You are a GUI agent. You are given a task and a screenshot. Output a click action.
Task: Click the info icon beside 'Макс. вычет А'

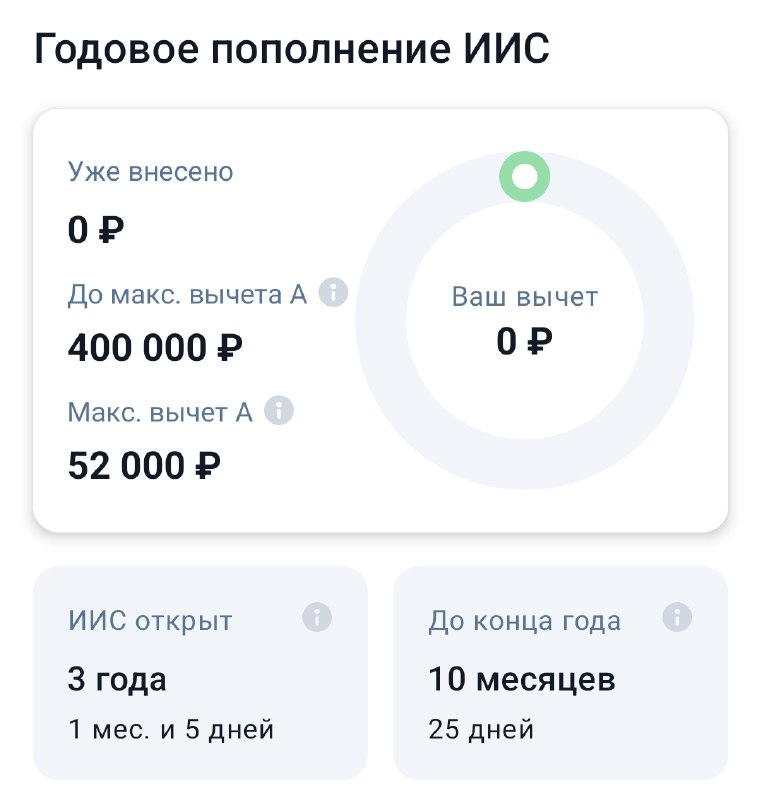click(x=277, y=410)
